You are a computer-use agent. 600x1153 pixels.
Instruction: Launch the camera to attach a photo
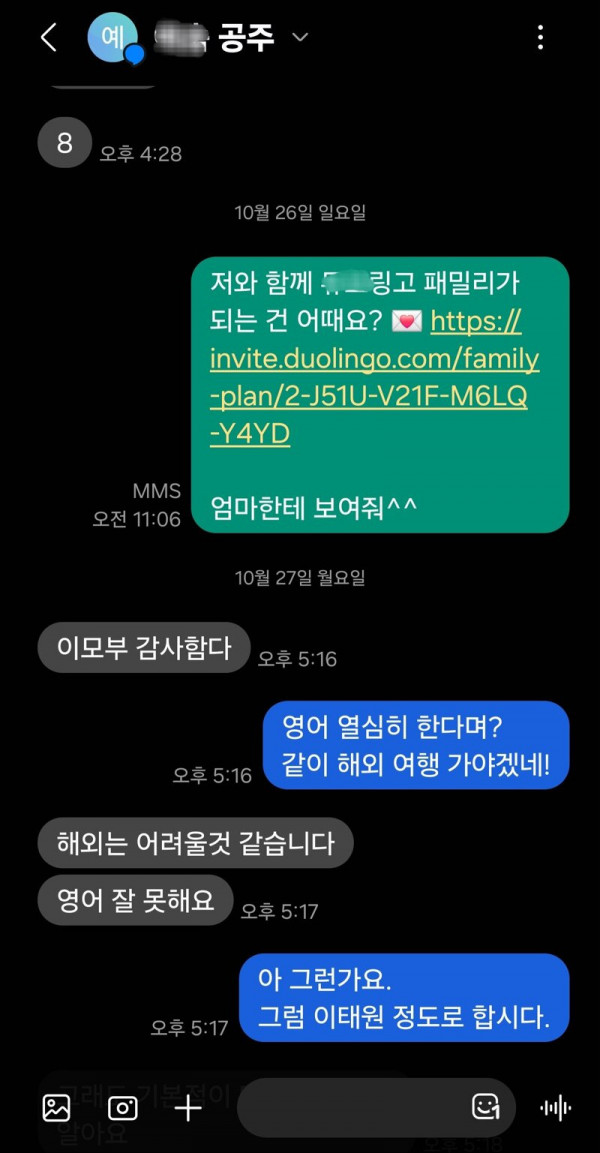123,1107
